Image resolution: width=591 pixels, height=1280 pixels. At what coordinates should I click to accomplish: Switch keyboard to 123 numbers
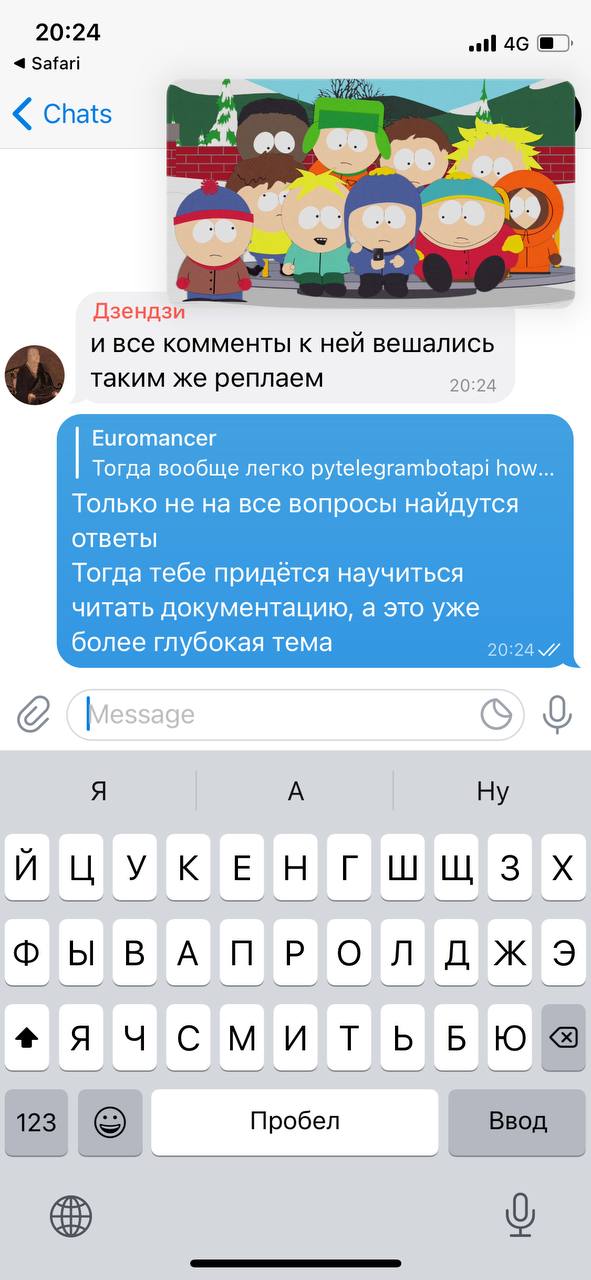[x=36, y=1122]
